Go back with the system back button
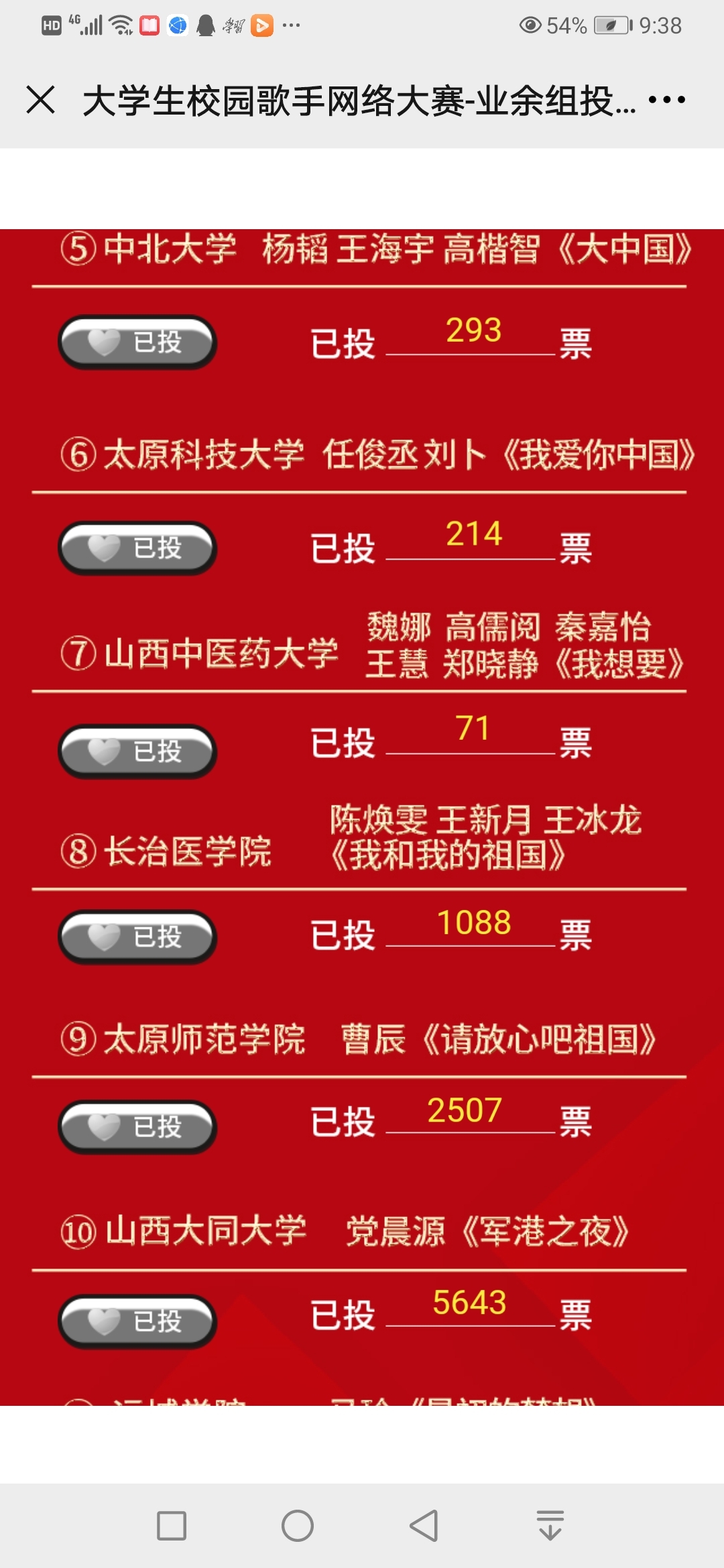The width and height of the screenshot is (724, 1568). click(424, 1526)
